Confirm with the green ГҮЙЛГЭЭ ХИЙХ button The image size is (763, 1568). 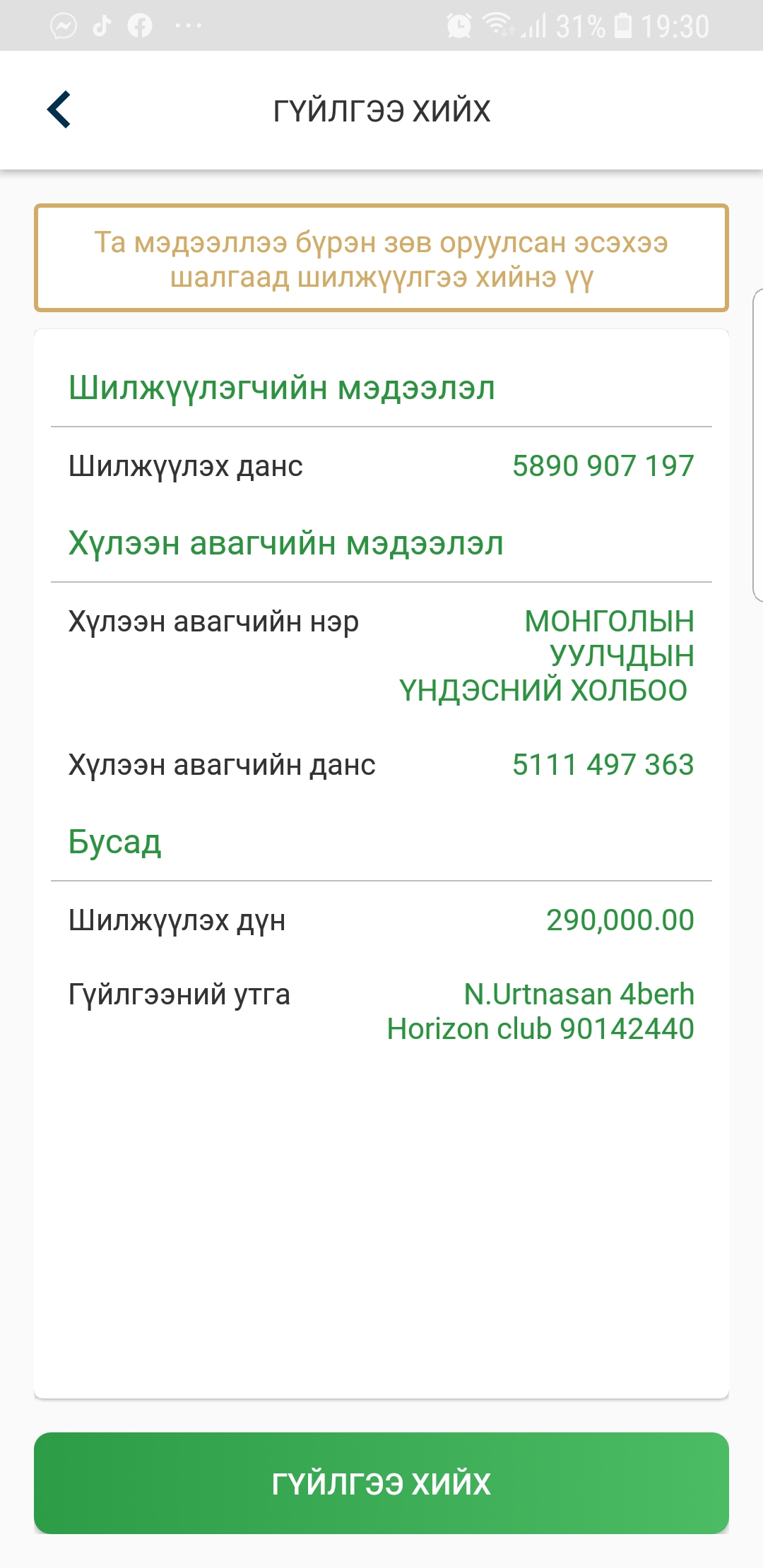pyautogui.click(x=381, y=1483)
